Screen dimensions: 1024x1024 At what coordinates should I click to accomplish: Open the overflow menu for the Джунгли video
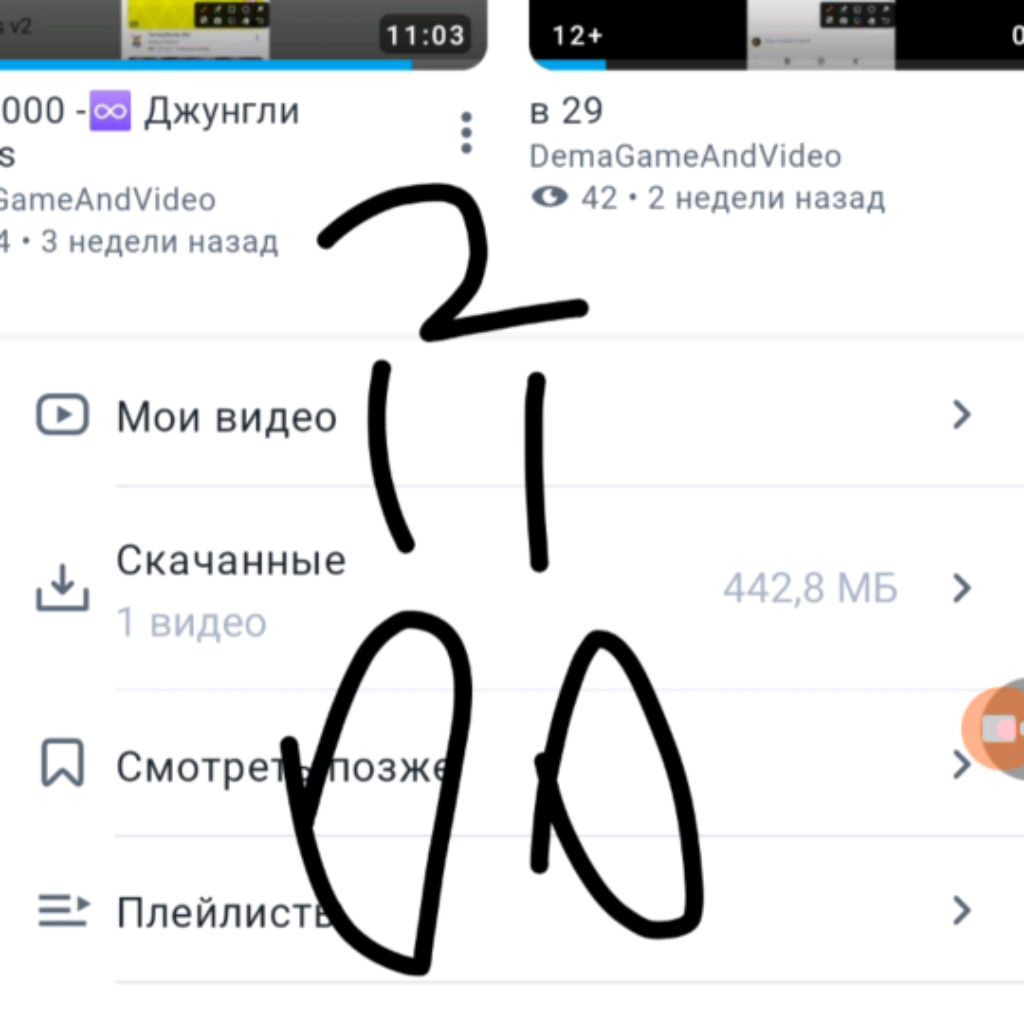pyautogui.click(x=465, y=133)
